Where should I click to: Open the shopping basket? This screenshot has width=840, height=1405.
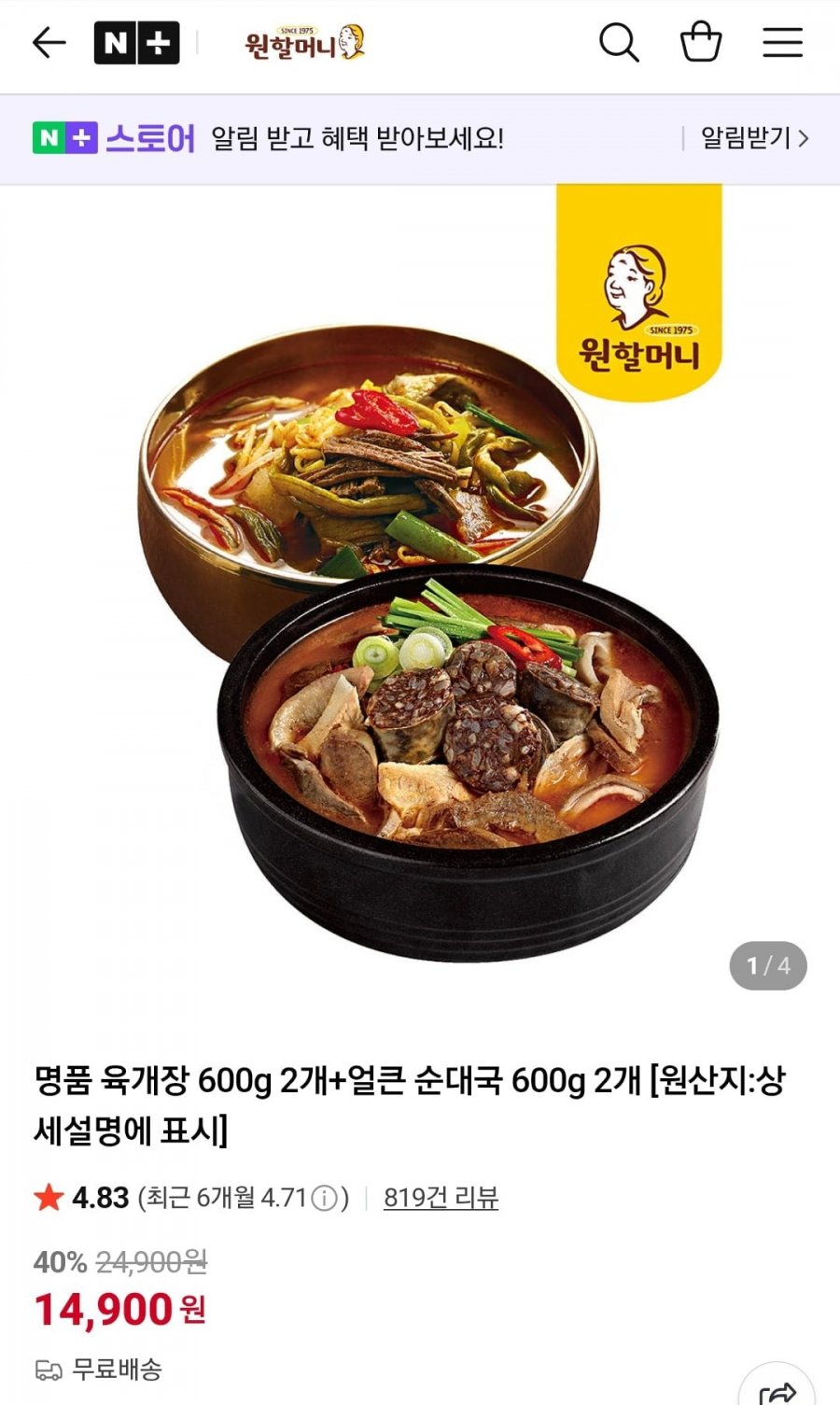pyautogui.click(x=701, y=42)
